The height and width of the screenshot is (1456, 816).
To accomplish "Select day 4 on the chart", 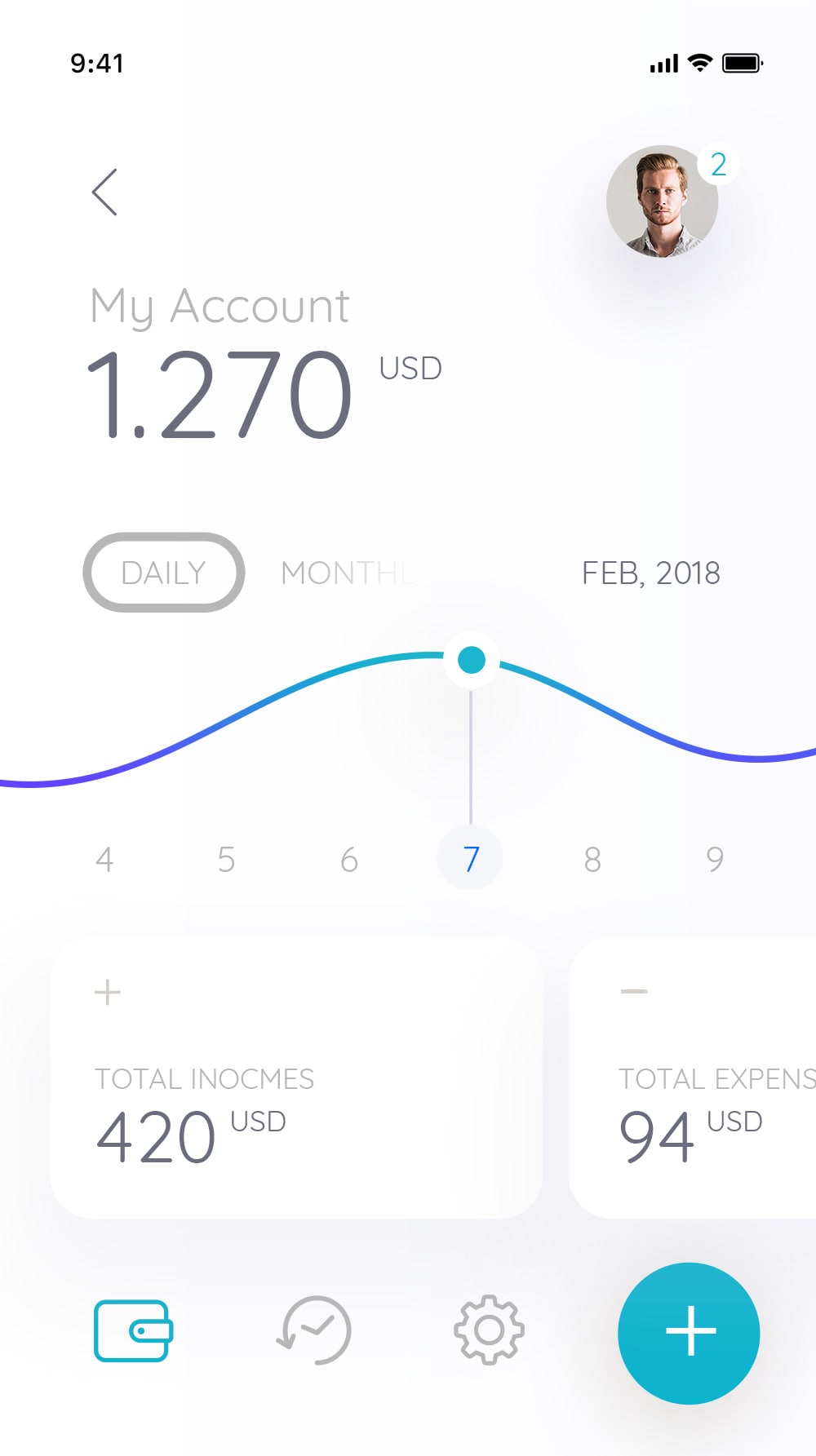I will coord(104,859).
